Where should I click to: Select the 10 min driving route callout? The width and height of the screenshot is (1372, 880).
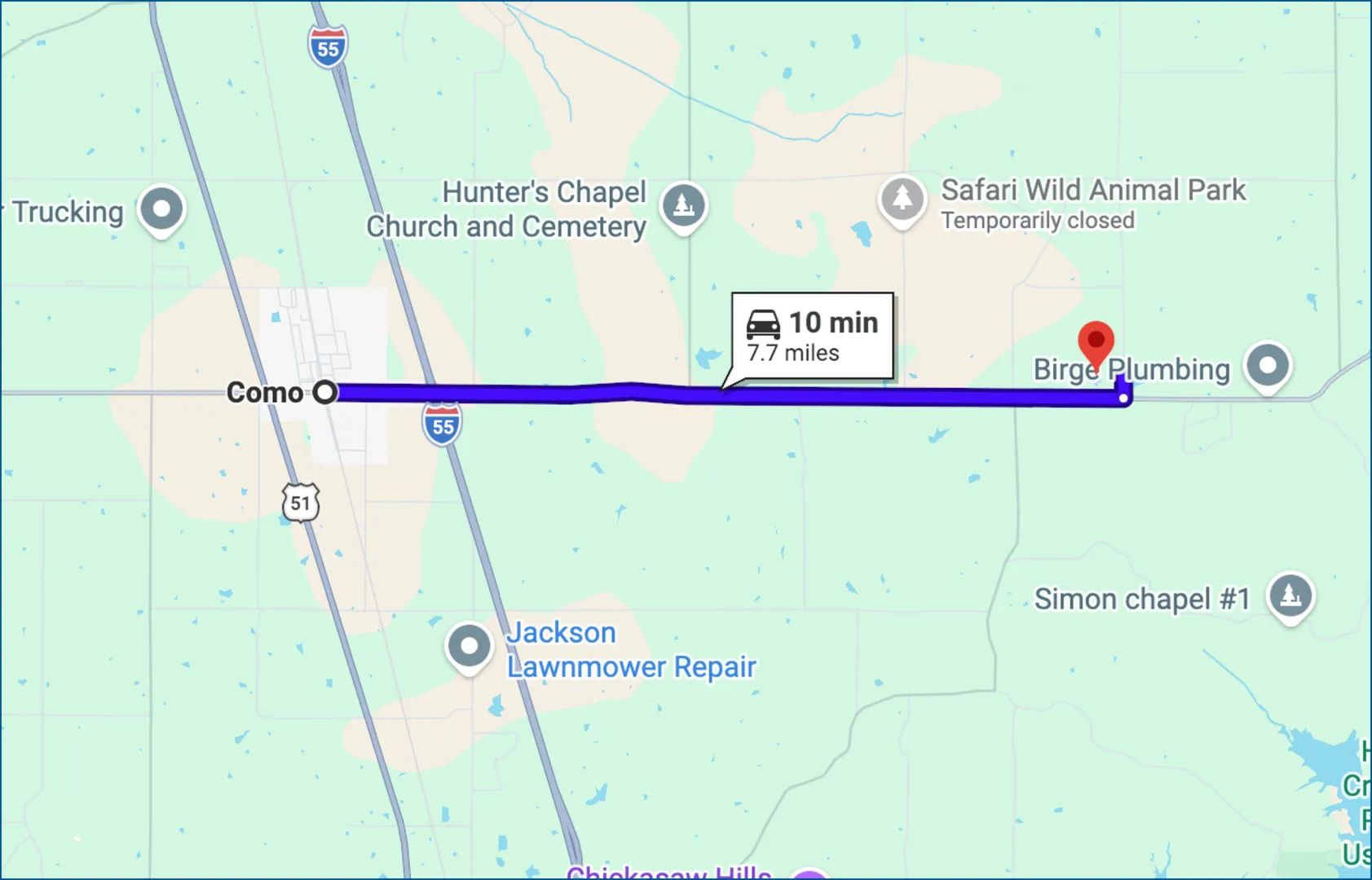[x=812, y=337]
